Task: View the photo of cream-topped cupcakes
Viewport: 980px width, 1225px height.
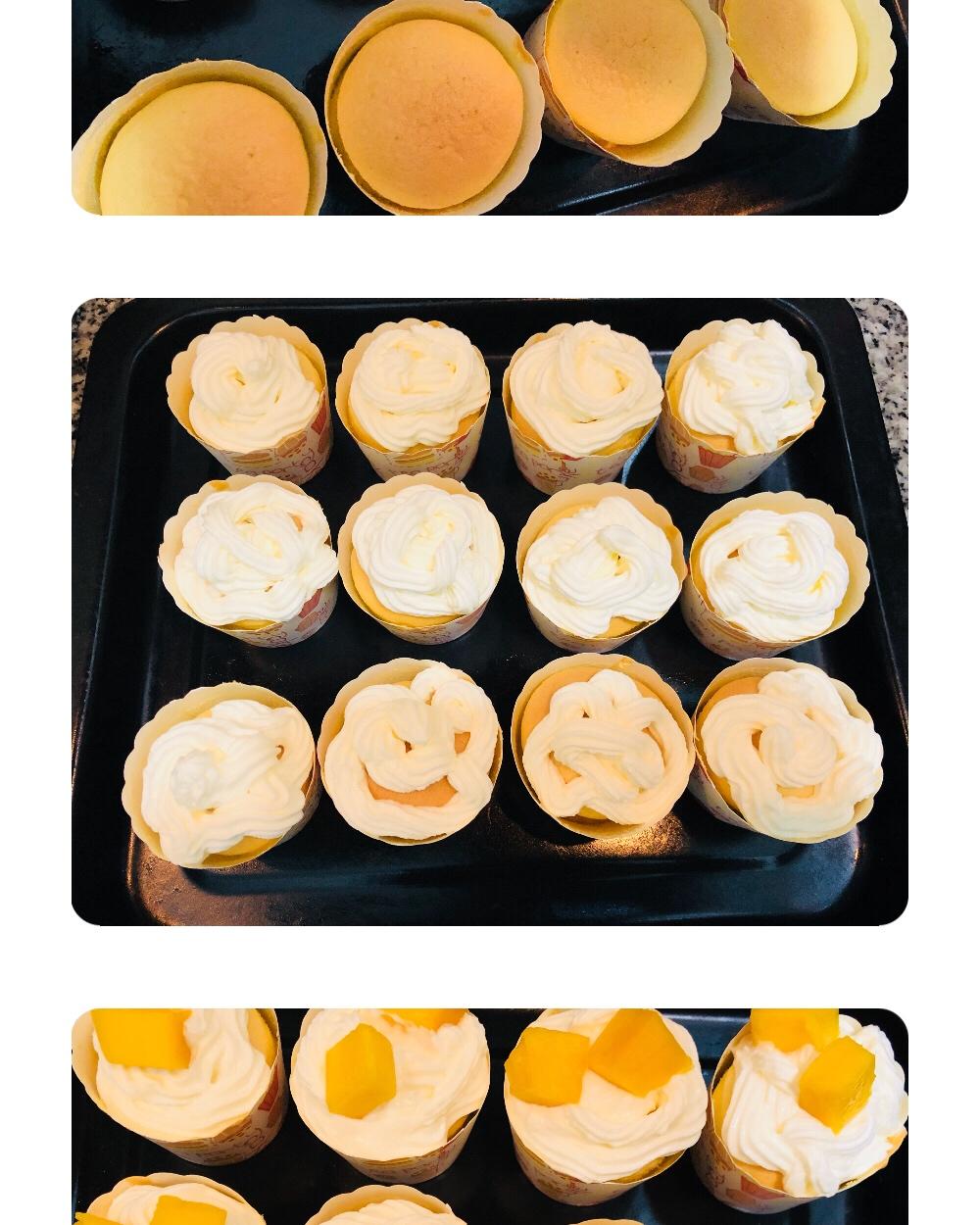Action: 490,612
